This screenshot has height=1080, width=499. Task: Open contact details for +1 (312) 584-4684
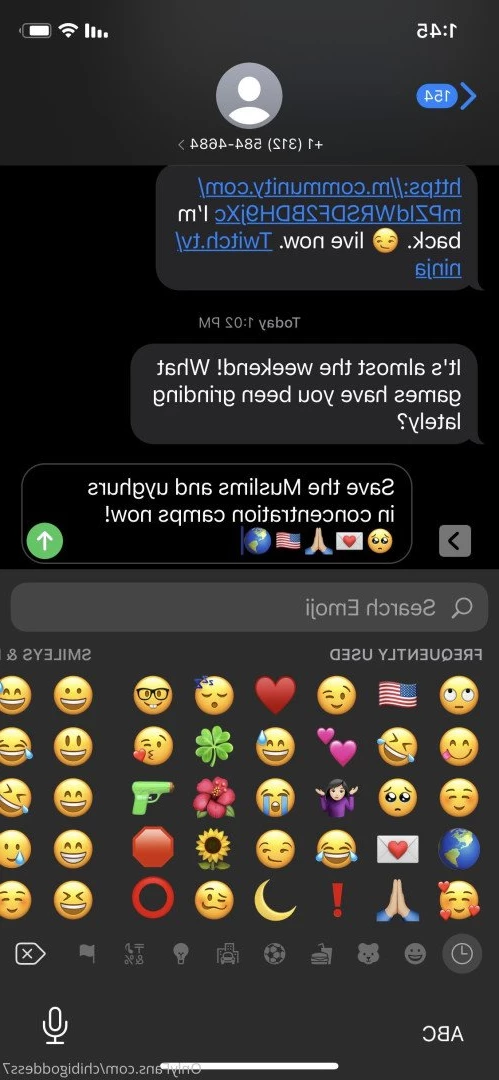(x=250, y=144)
